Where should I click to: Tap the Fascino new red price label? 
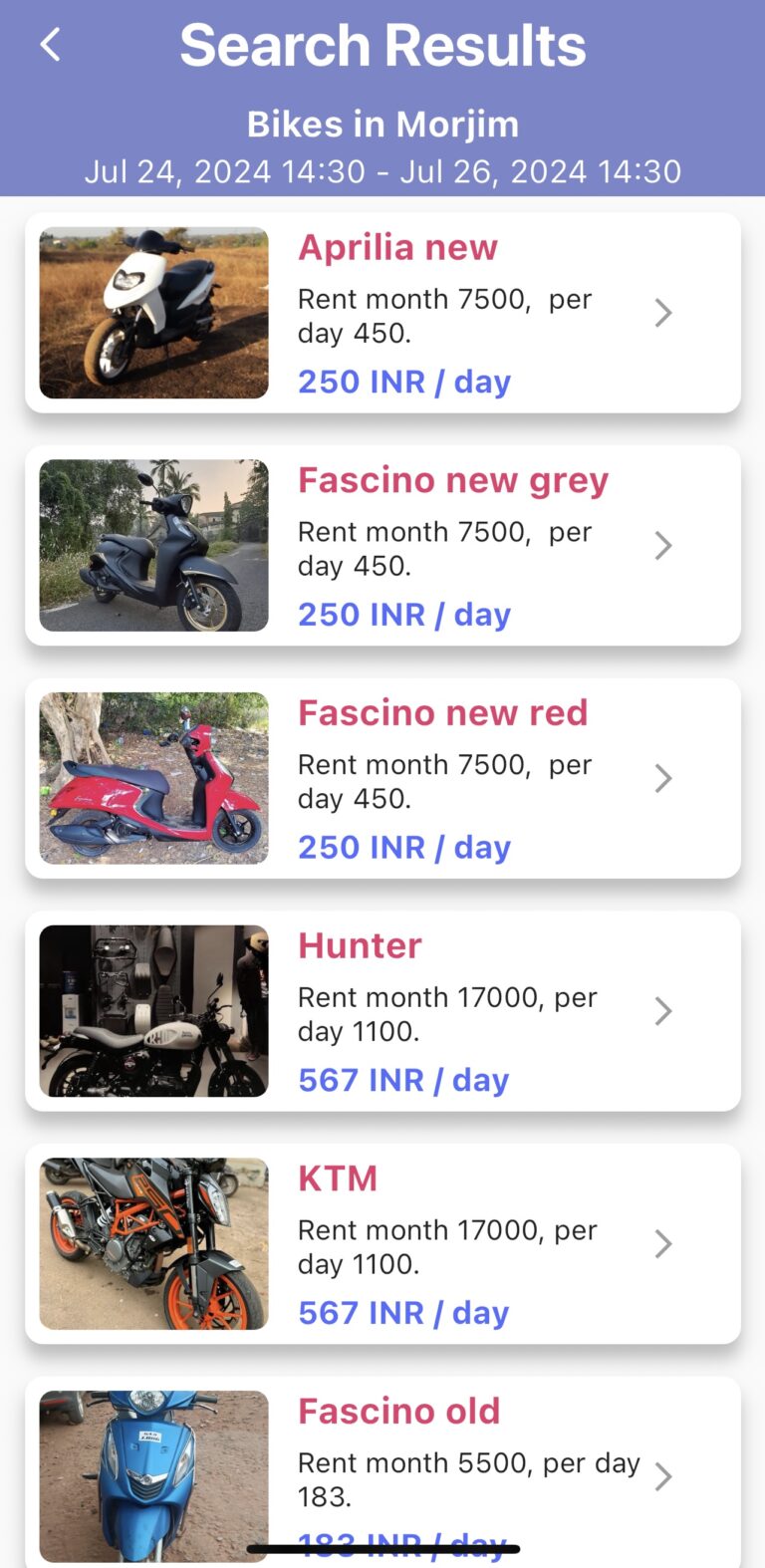pos(403,846)
